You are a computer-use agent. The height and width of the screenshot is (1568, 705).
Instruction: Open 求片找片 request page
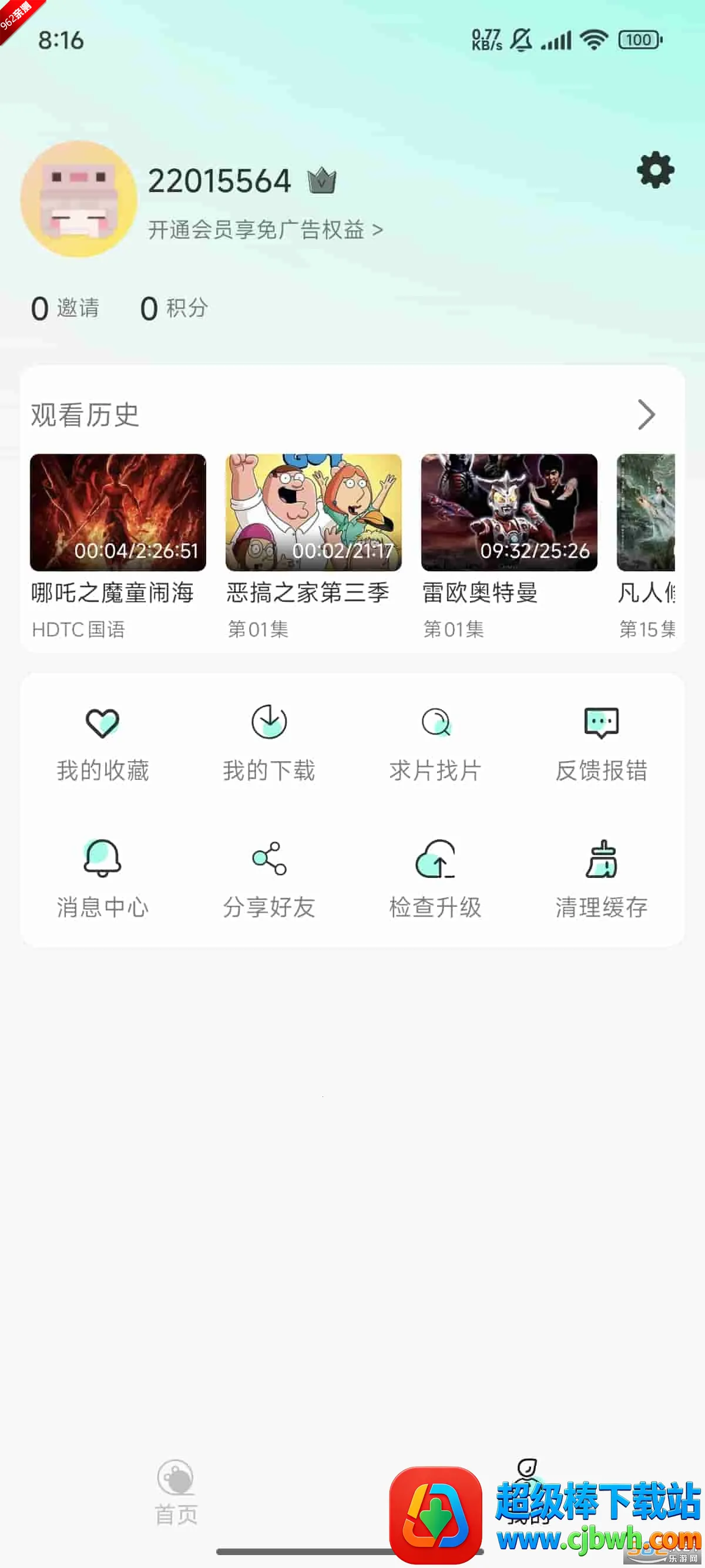pyautogui.click(x=435, y=744)
